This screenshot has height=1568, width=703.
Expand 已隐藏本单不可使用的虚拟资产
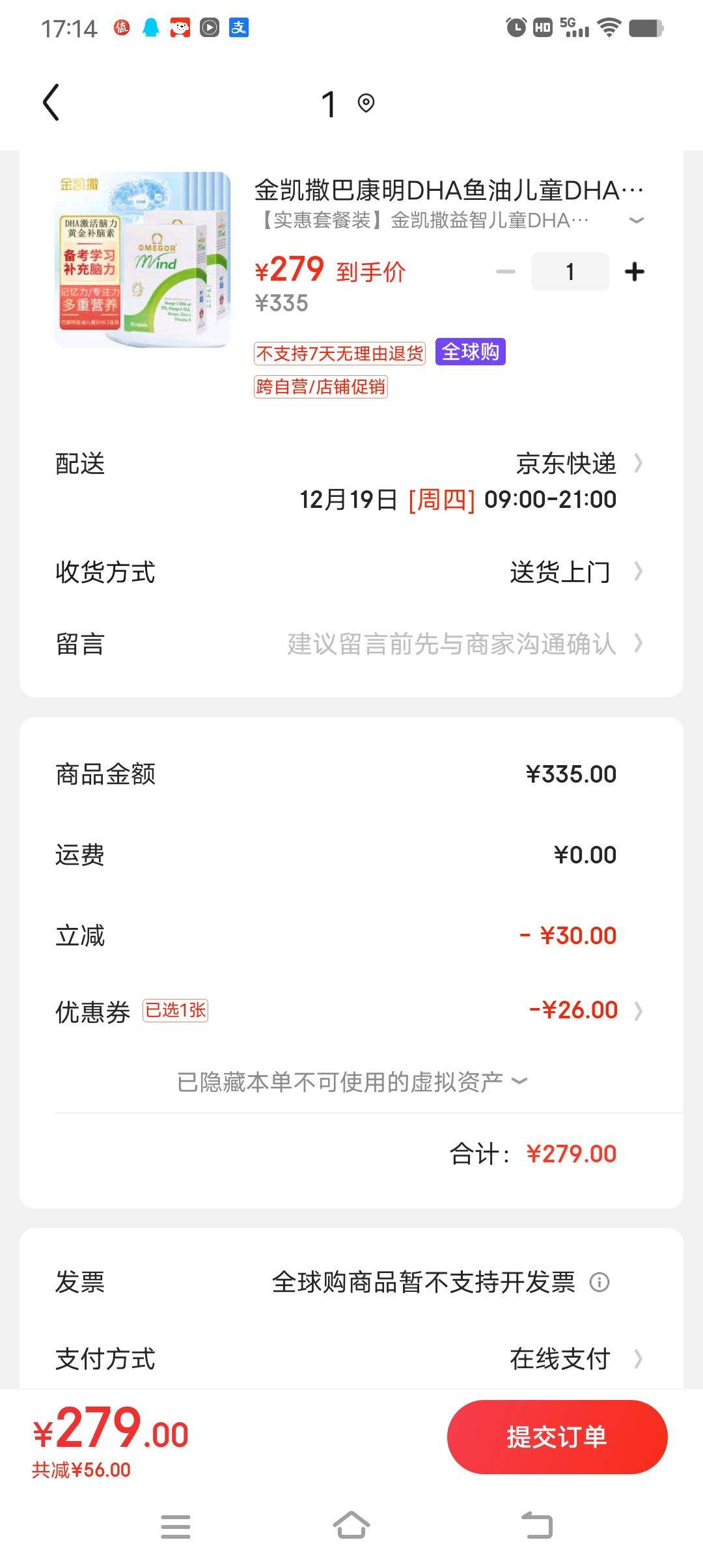point(351,1082)
